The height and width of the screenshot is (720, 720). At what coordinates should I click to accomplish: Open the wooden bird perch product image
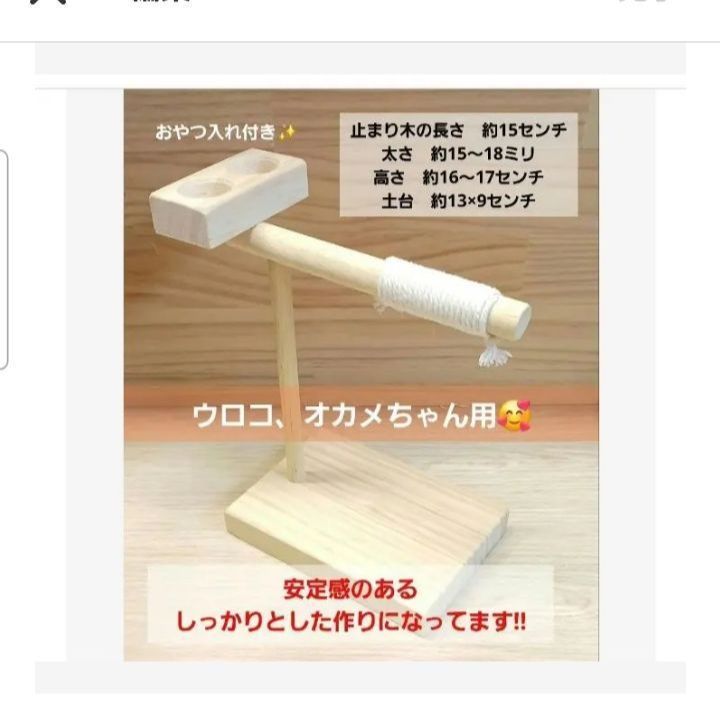click(x=361, y=375)
